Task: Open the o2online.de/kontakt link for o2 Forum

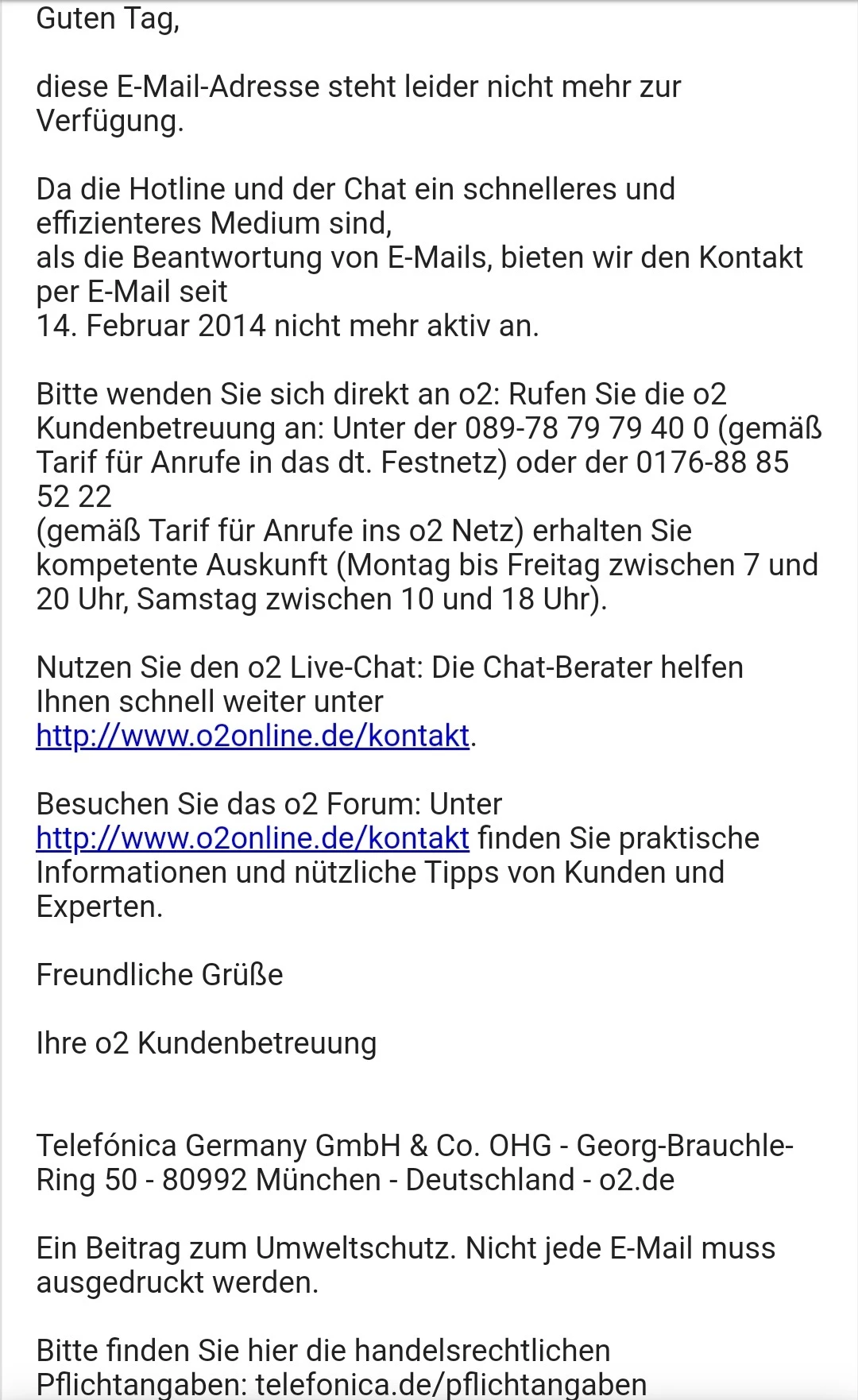Action: coord(253,838)
